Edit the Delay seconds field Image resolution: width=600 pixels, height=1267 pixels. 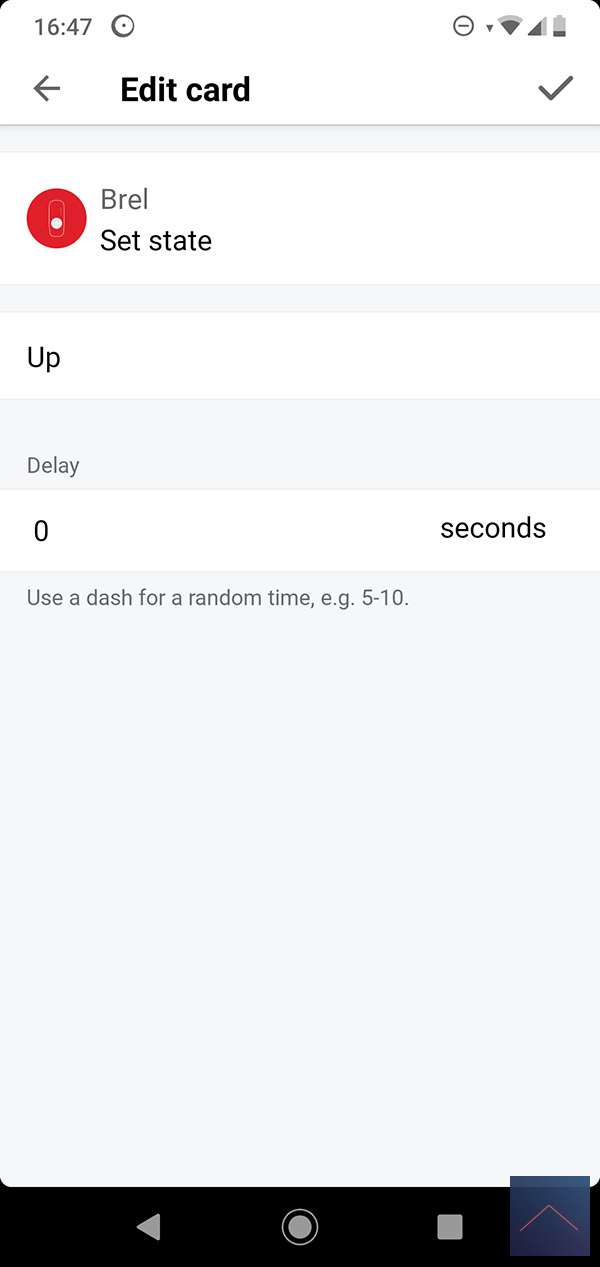[x=220, y=530]
